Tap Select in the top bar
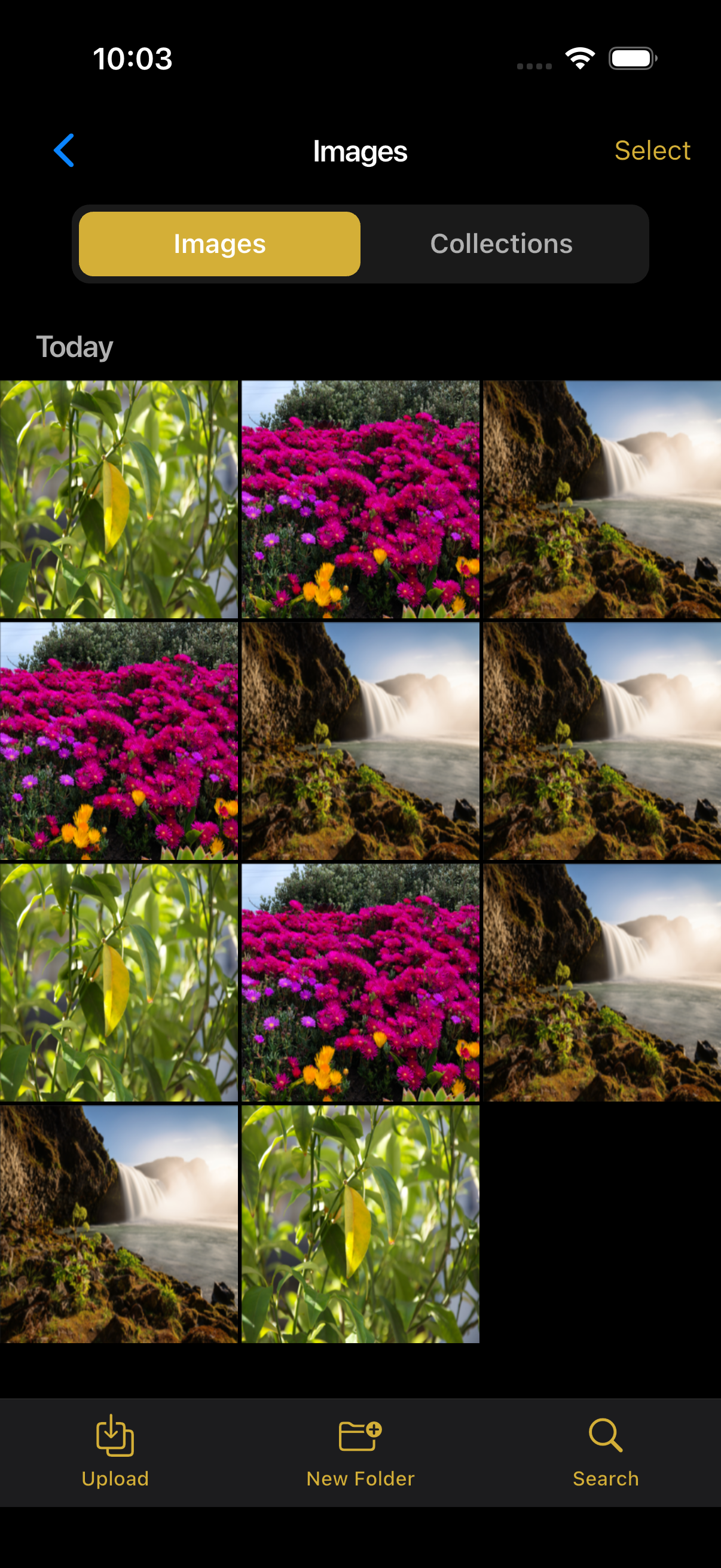The image size is (721, 1568). 652,150
